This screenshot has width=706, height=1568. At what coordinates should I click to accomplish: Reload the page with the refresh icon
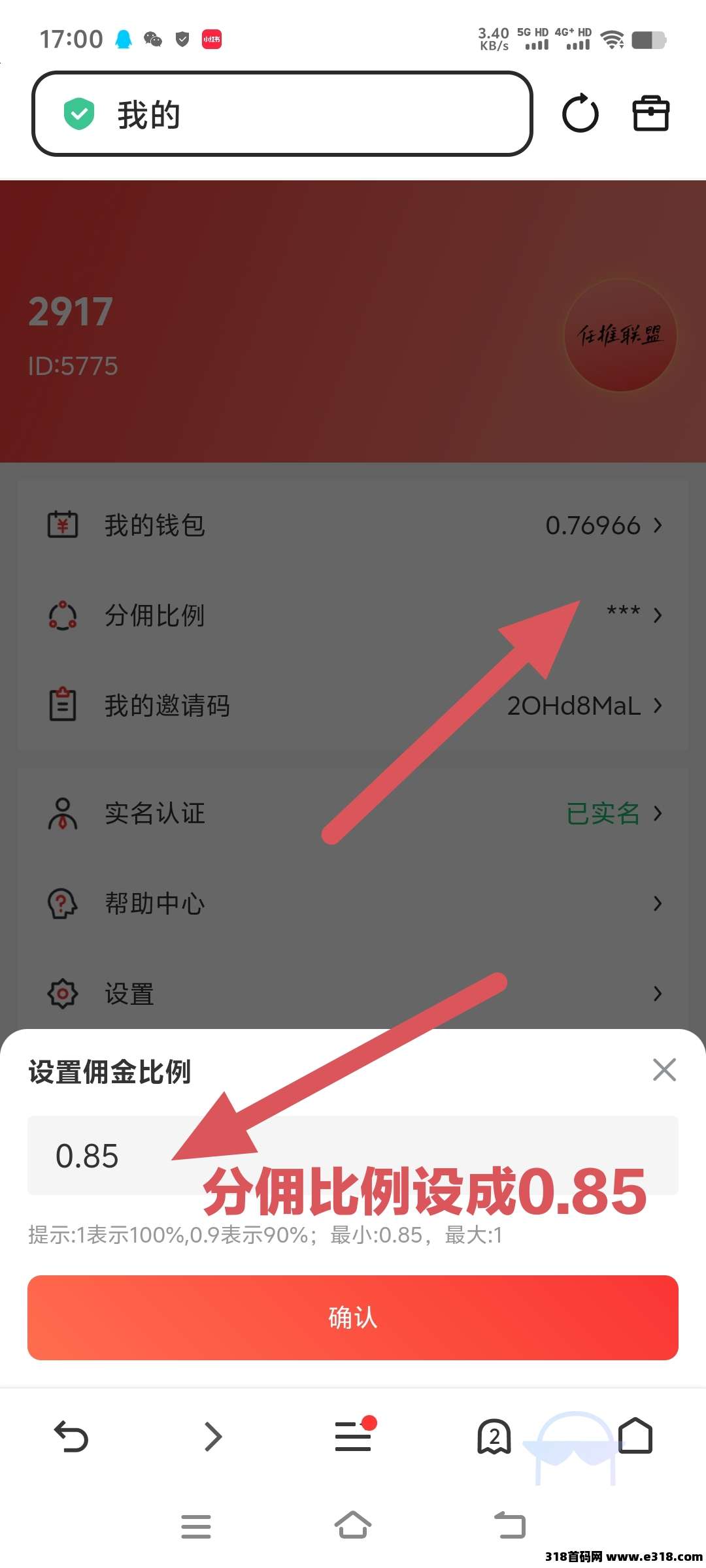pyautogui.click(x=580, y=114)
